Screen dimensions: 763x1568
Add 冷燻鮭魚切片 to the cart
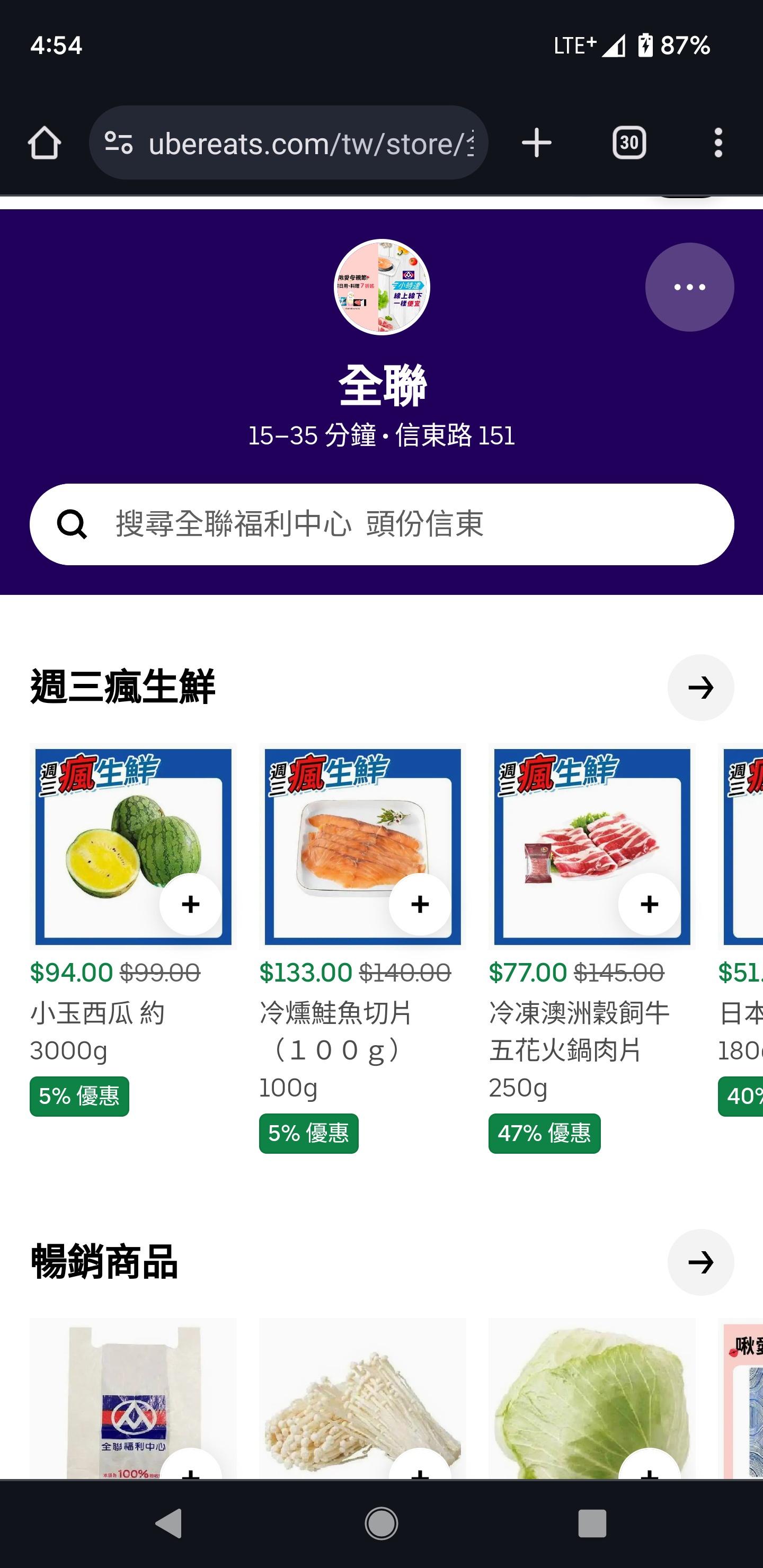coord(420,904)
